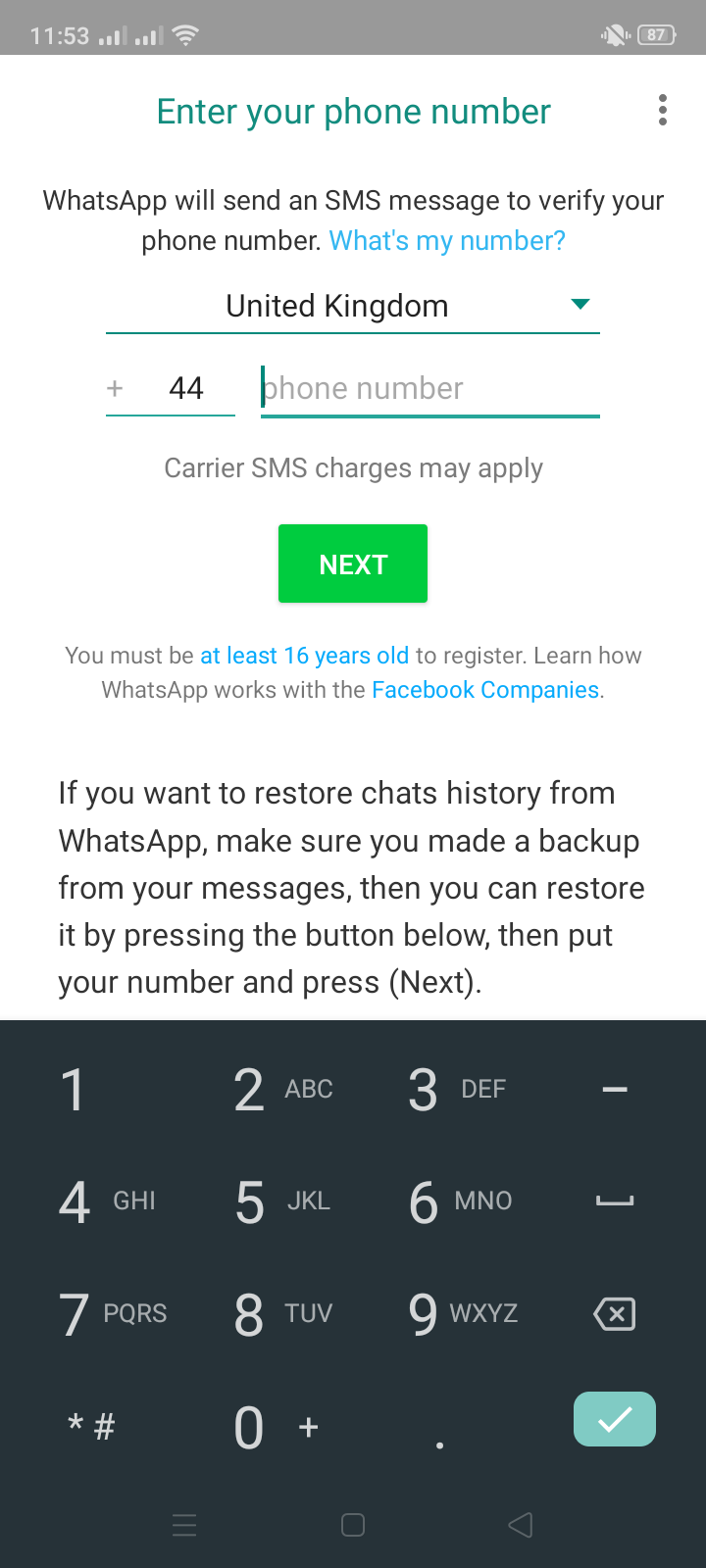Screen dimensions: 706x1568
Task: Open the What's my number? link
Action: [x=447, y=241]
